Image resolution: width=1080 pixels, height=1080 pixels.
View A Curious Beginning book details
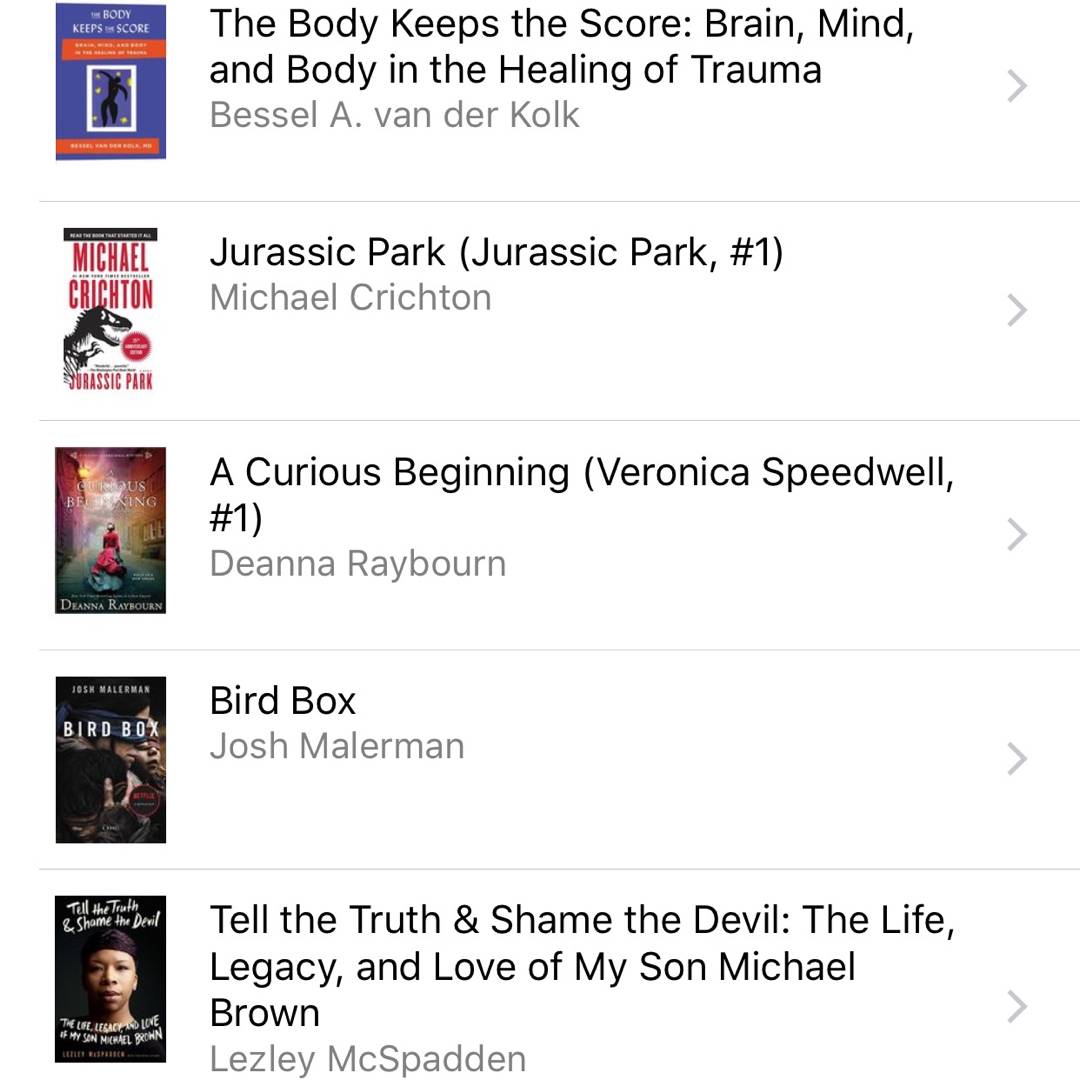point(580,494)
